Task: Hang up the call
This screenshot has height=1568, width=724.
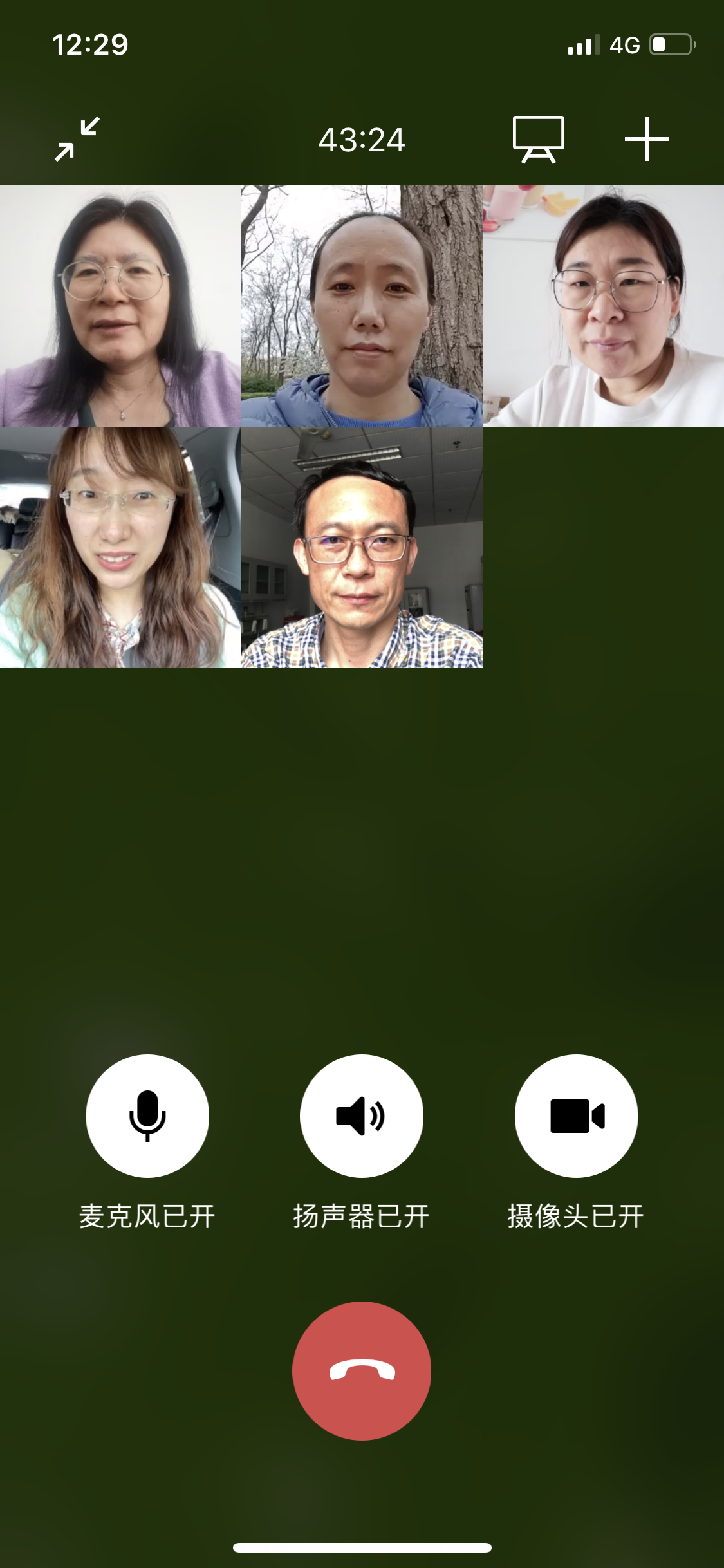Action: 361,1370
